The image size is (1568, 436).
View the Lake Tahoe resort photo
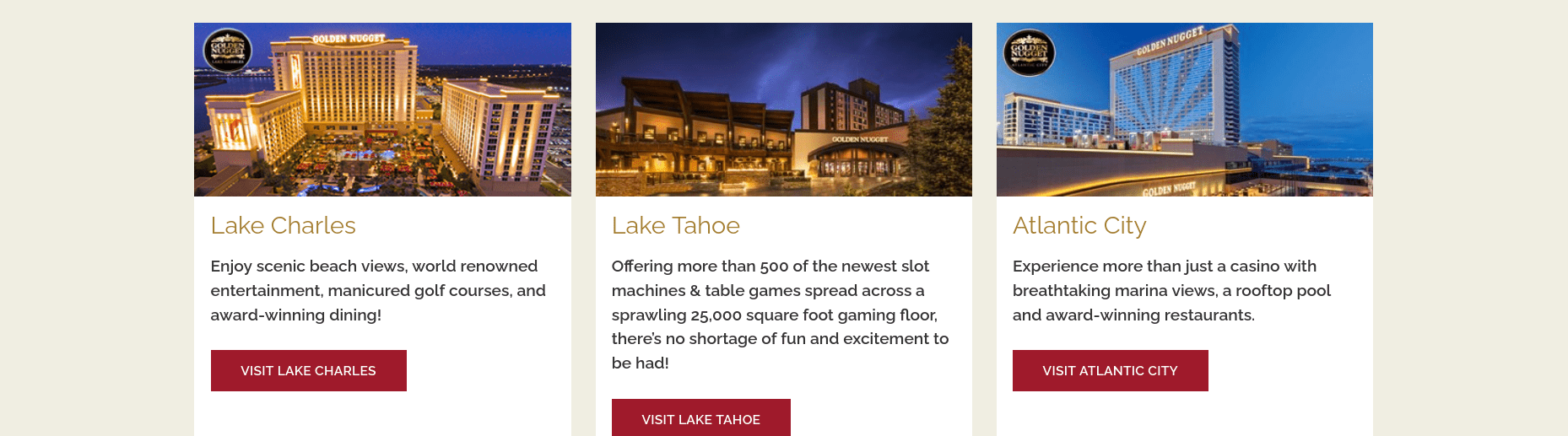click(x=783, y=110)
